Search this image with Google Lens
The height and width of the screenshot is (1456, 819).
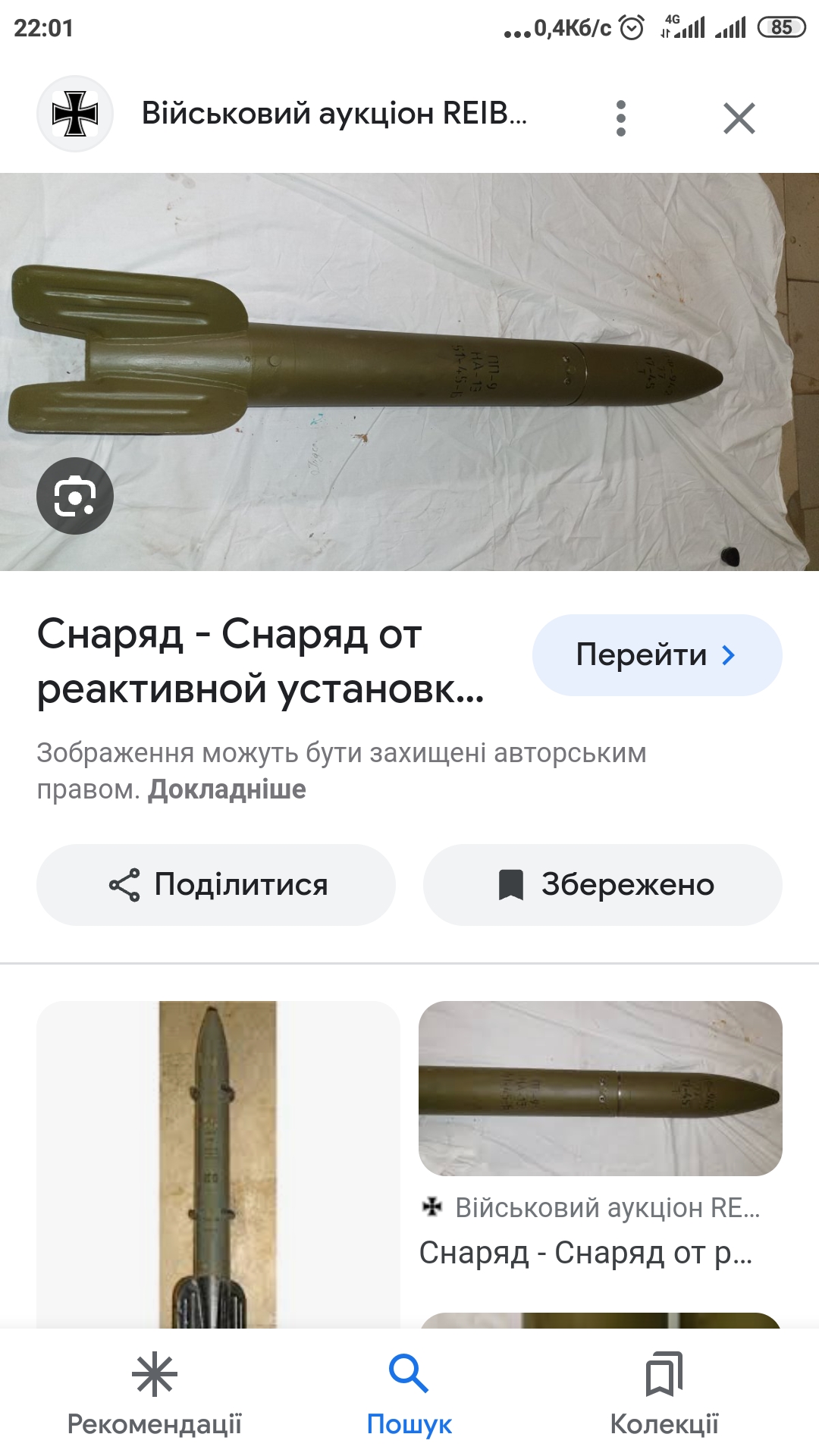75,496
